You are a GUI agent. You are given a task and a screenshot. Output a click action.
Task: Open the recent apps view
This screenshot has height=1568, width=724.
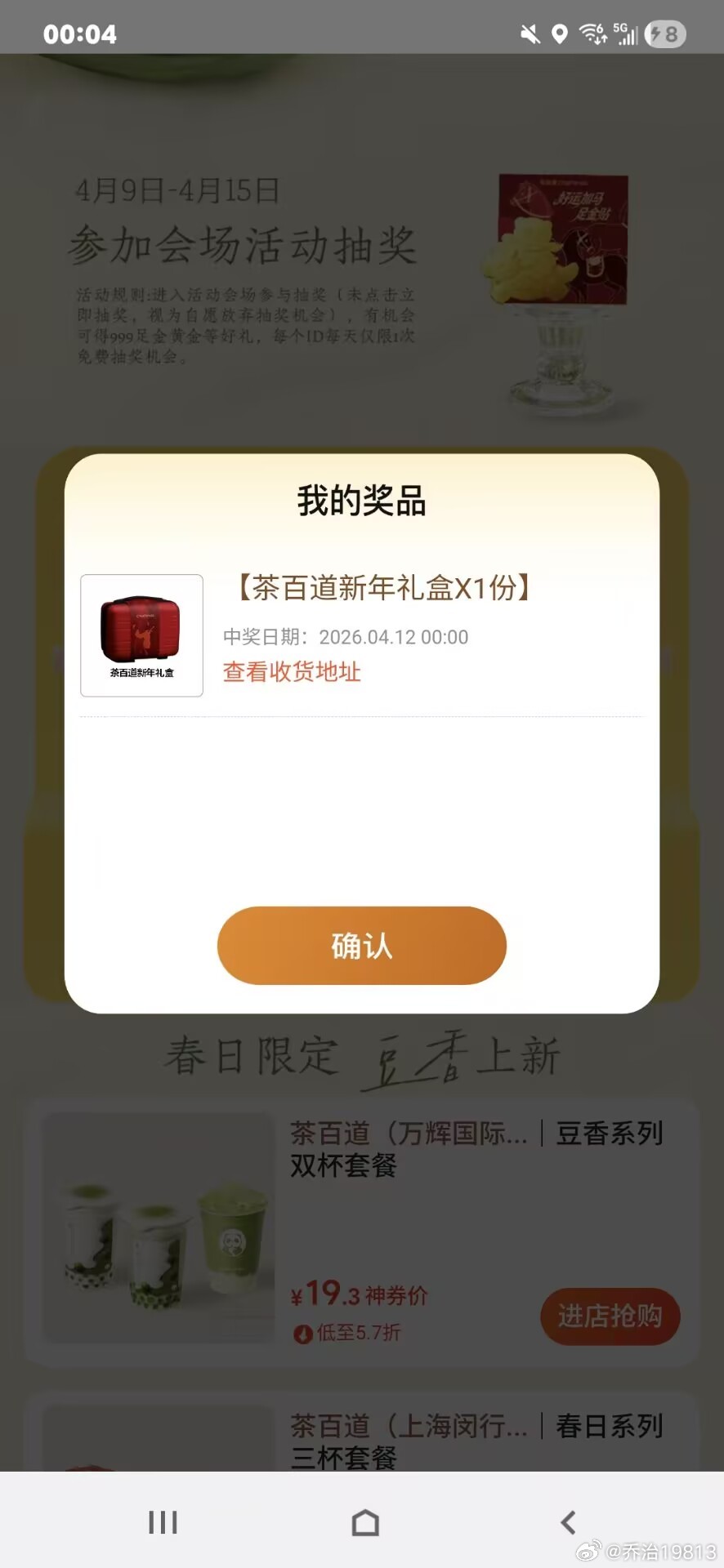click(x=163, y=1522)
